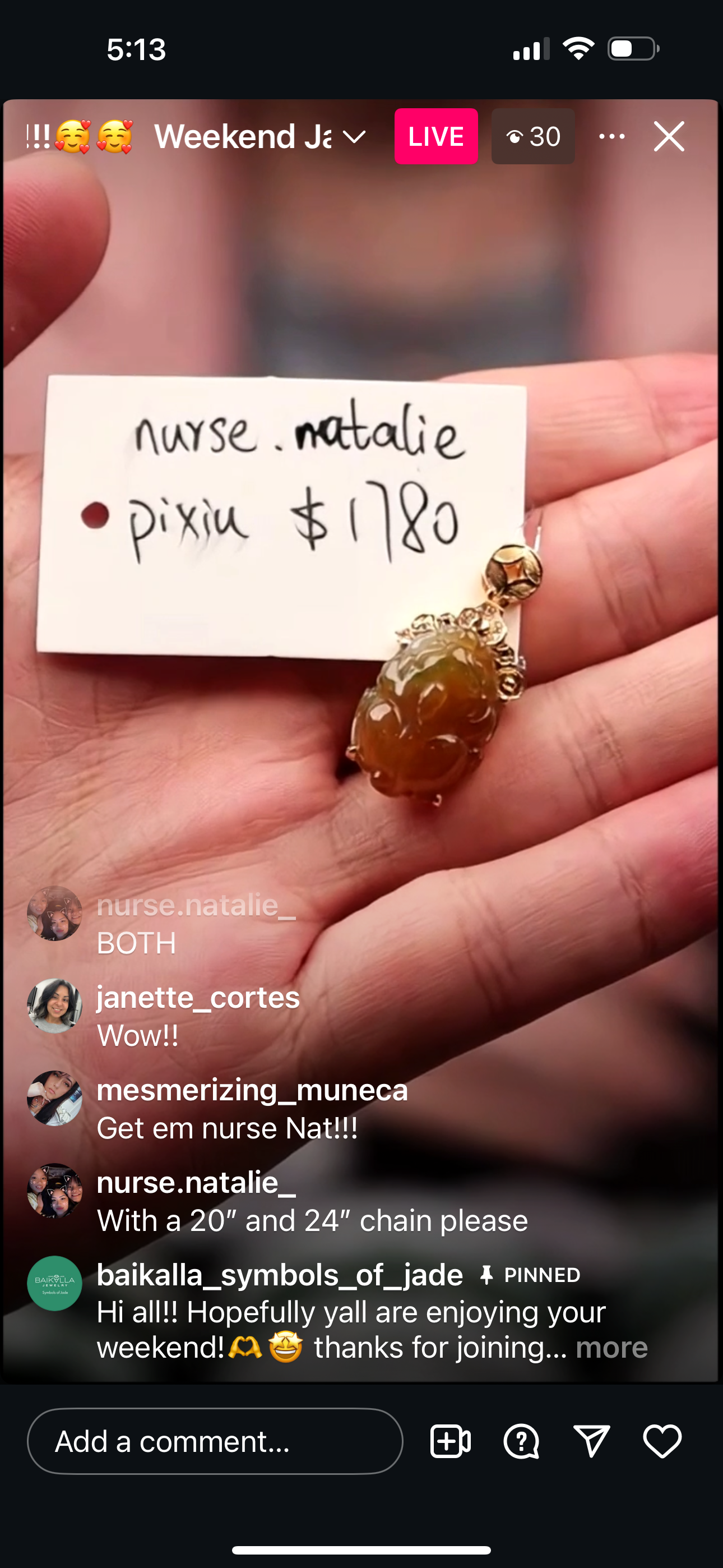The width and height of the screenshot is (723, 1568).
Task: Open the three-dot options menu
Action: pyautogui.click(x=611, y=136)
